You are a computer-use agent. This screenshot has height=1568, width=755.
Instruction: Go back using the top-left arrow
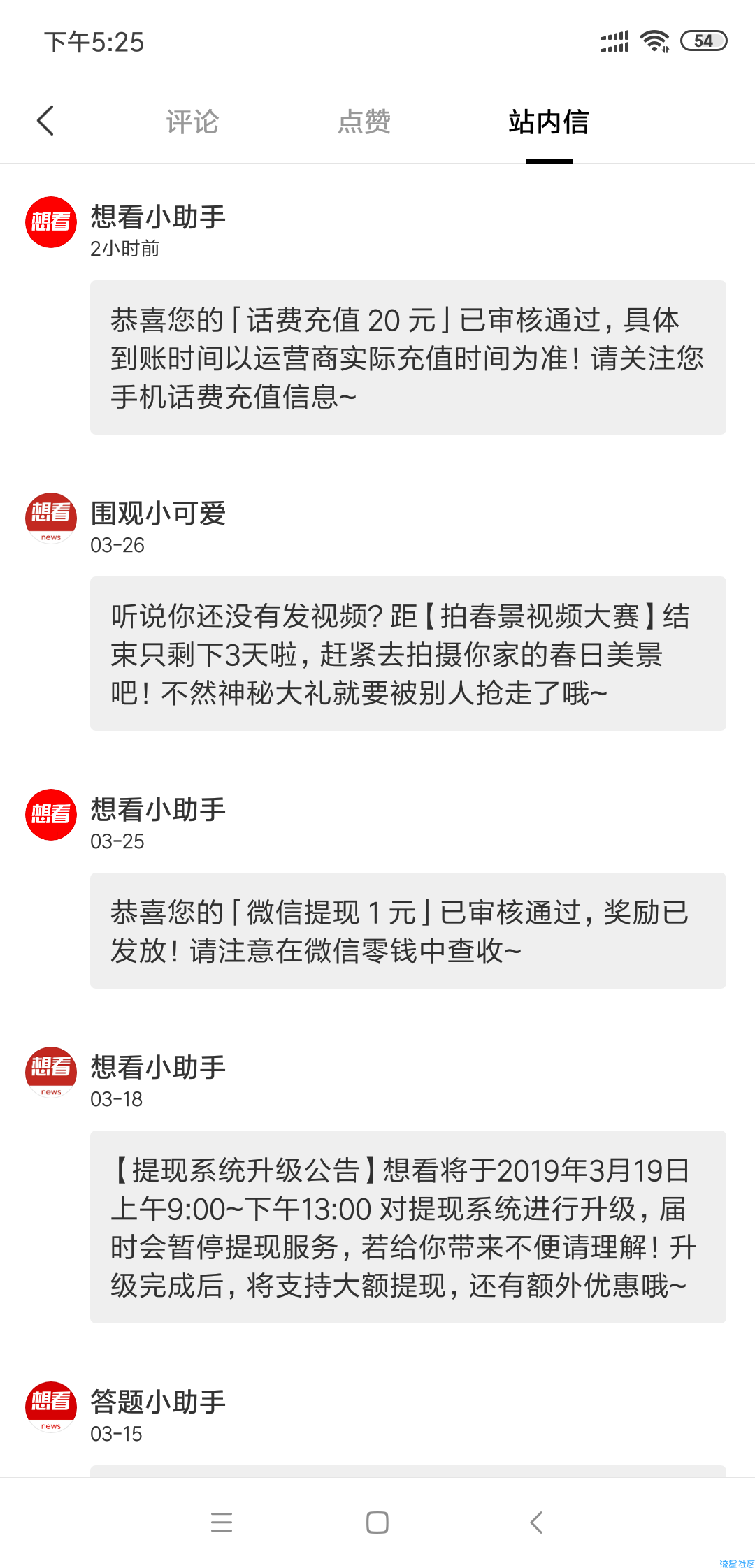coord(45,121)
